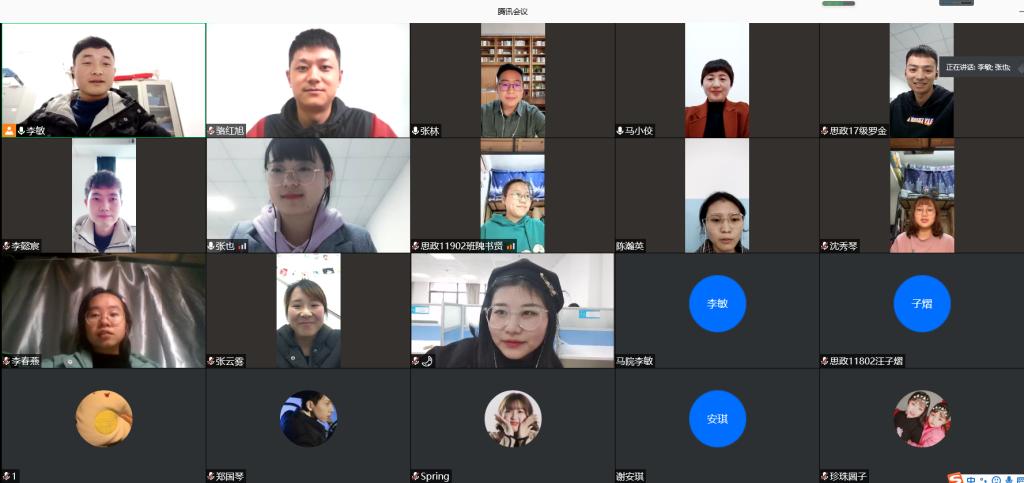Tap 思政11802汪子熠's avatar tile
This screenshot has height=483, width=1024.
920,304
